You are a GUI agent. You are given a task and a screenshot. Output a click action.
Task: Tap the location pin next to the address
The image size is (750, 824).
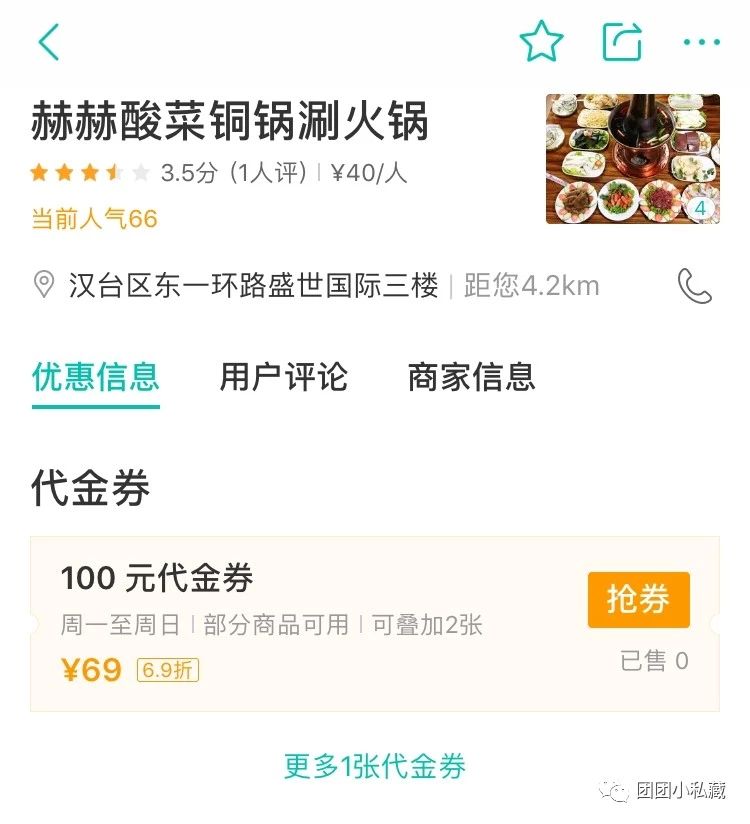tap(42, 286)
